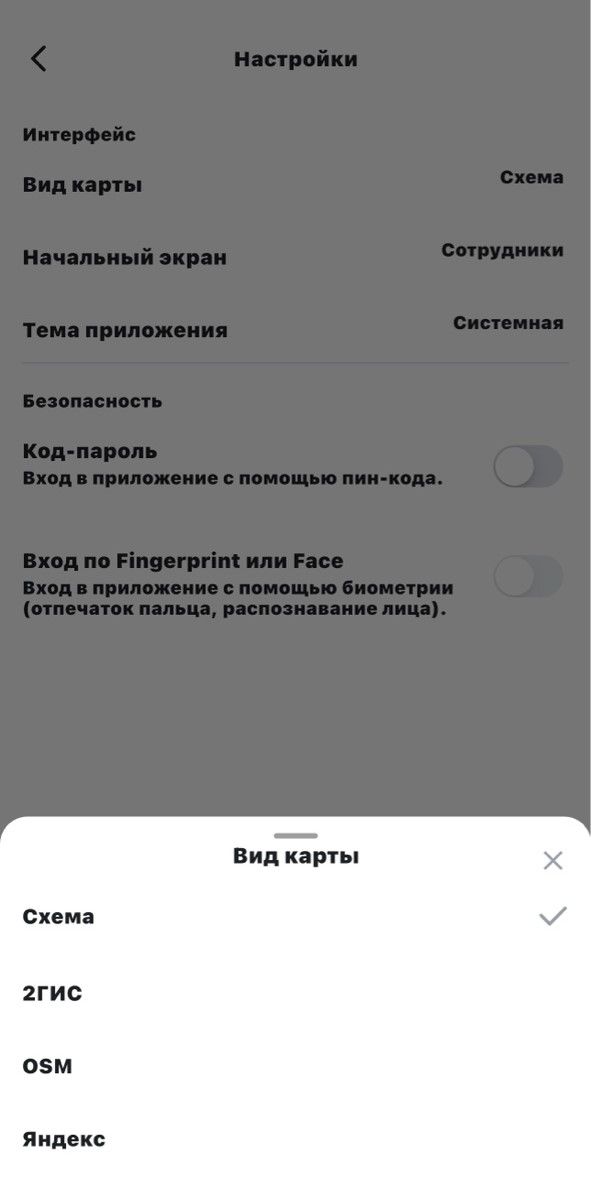Select the Схема map type
Viewport: 591px width, 1182px height.
[296, 917]
